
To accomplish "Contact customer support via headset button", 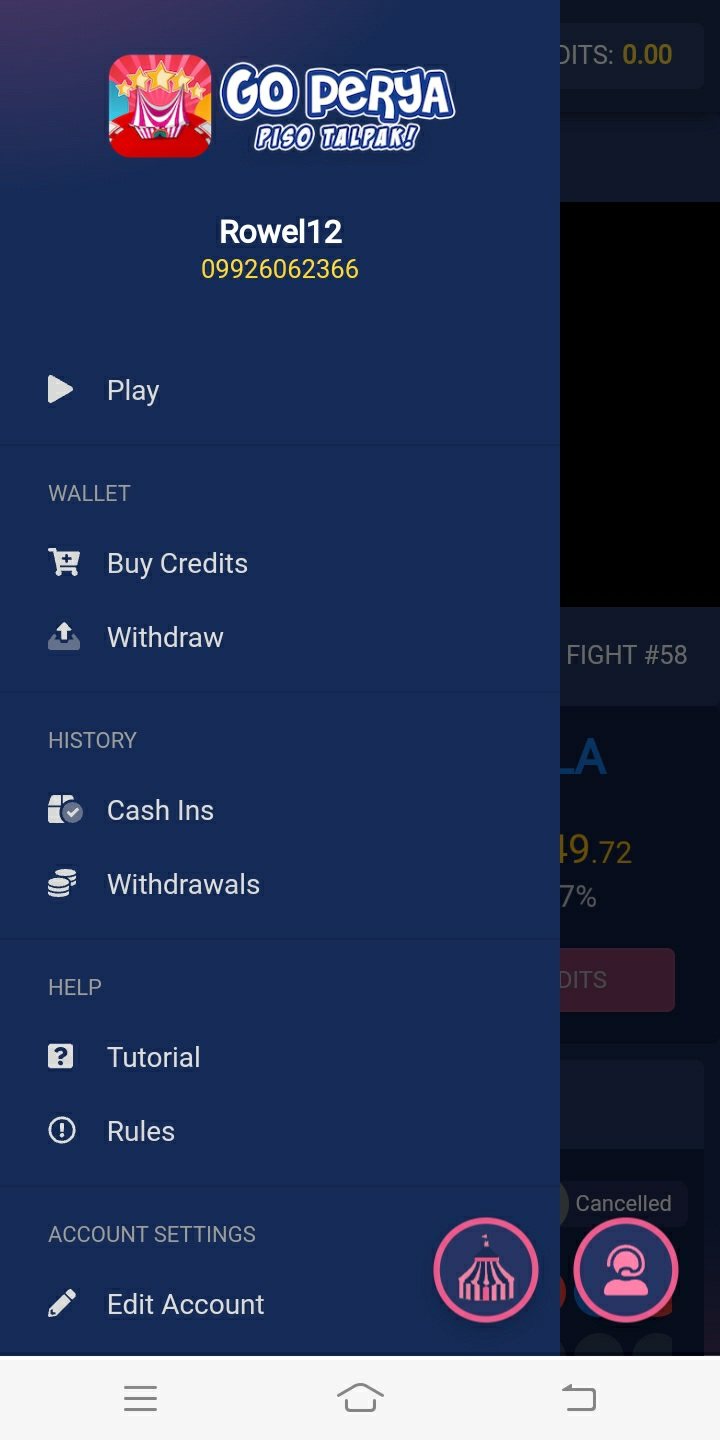I will [x=626, y=1271].
